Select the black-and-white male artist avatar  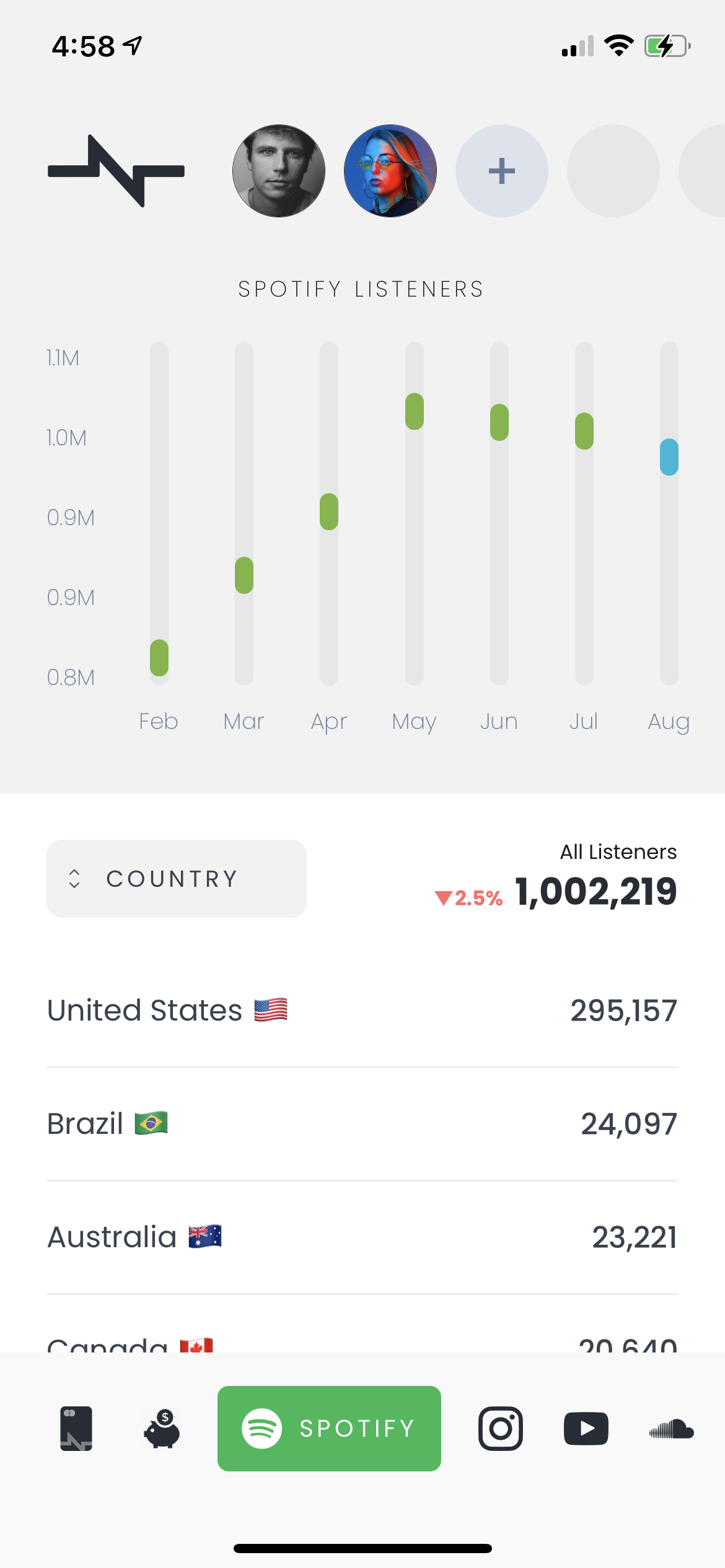point(279,171)
